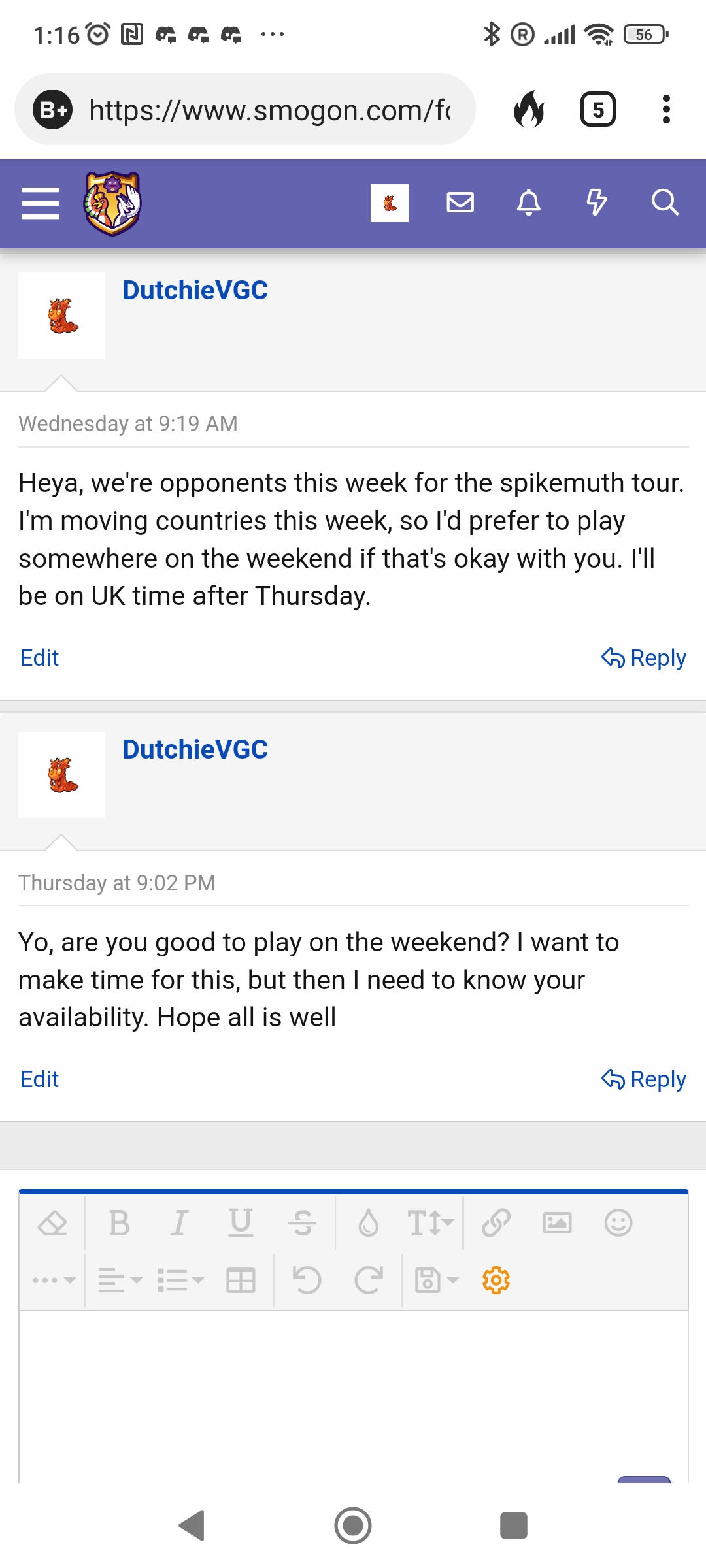Image resolution: width=706 pixels, height=1568 pixels.
Task: Edit the Wednesday 9:19 AM message
Action: (39, 658)
